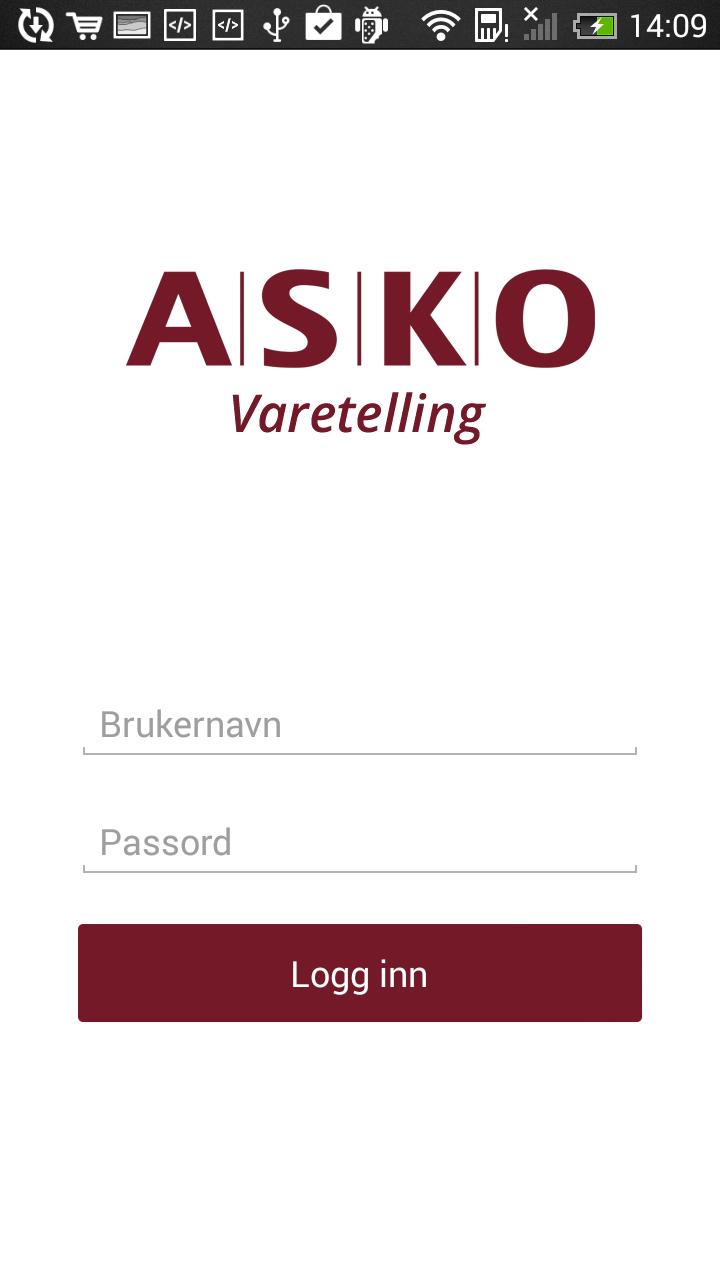Click the Brukernavn input field
This screenshot has height=1280, width=720.
pyautogui.click(x=360, y=725)
